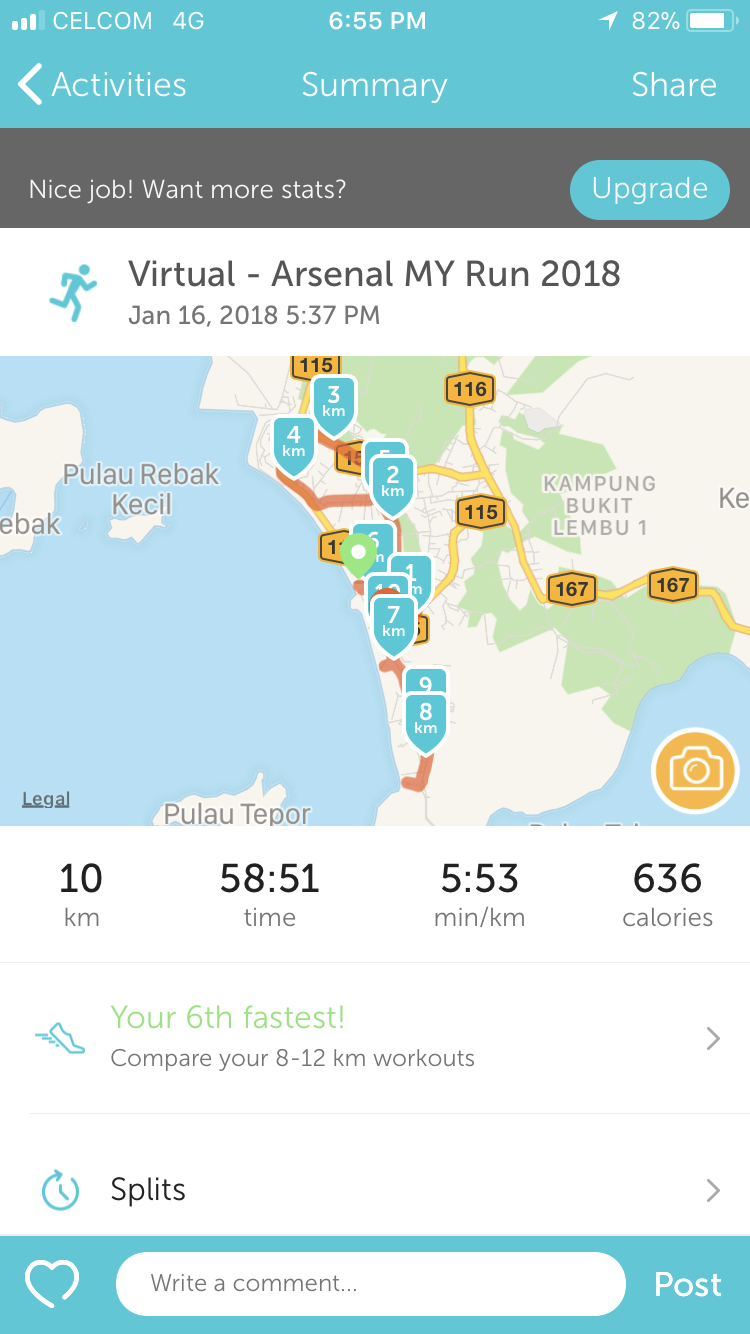Post the comment
This screenshot has height=1334, width=750.
coord(688,1285)
